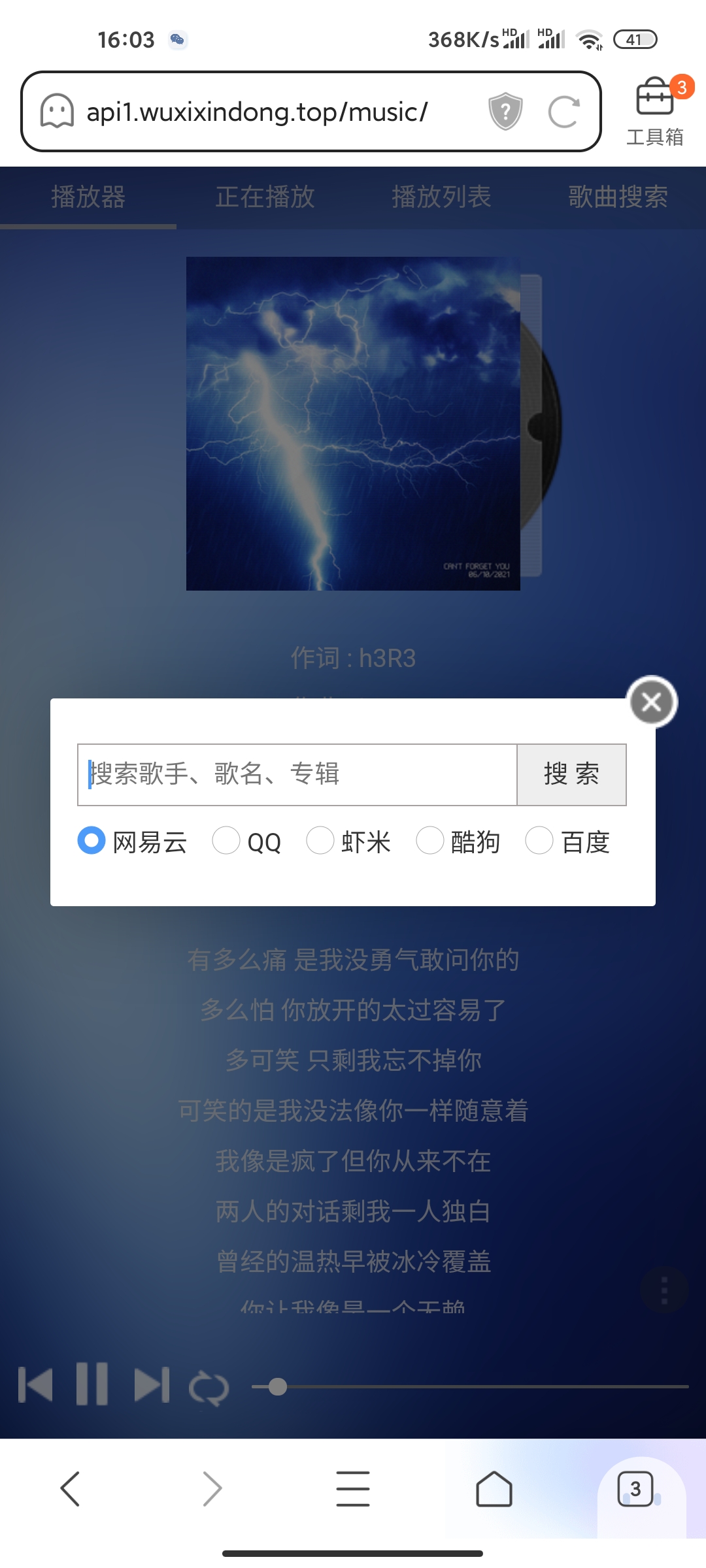Choose 虾米 as the music source
Viewport: 706px width, 1568px height.
(320, 840)
